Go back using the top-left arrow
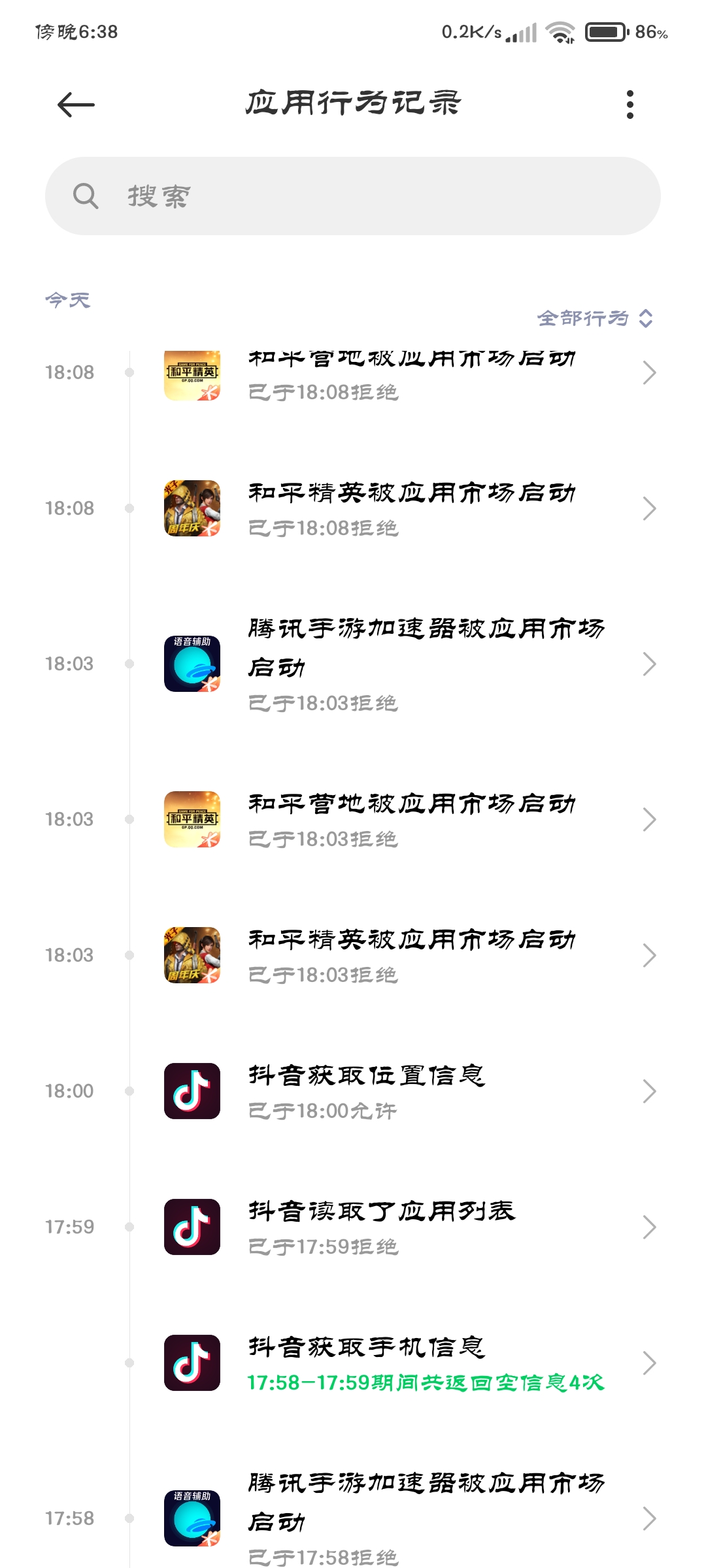The image size is (706, 1568). coord(76,105)
